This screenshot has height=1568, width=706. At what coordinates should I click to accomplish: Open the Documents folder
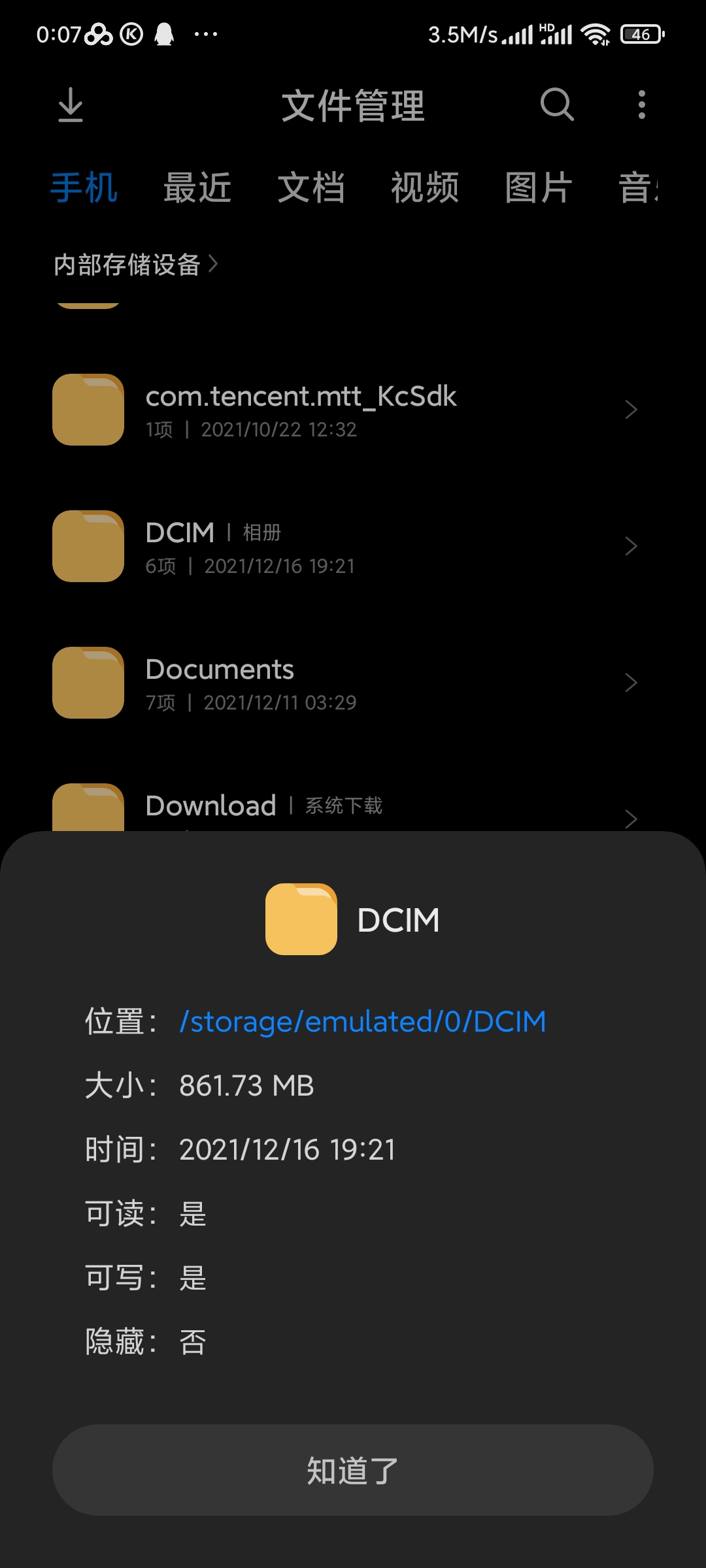353,683
